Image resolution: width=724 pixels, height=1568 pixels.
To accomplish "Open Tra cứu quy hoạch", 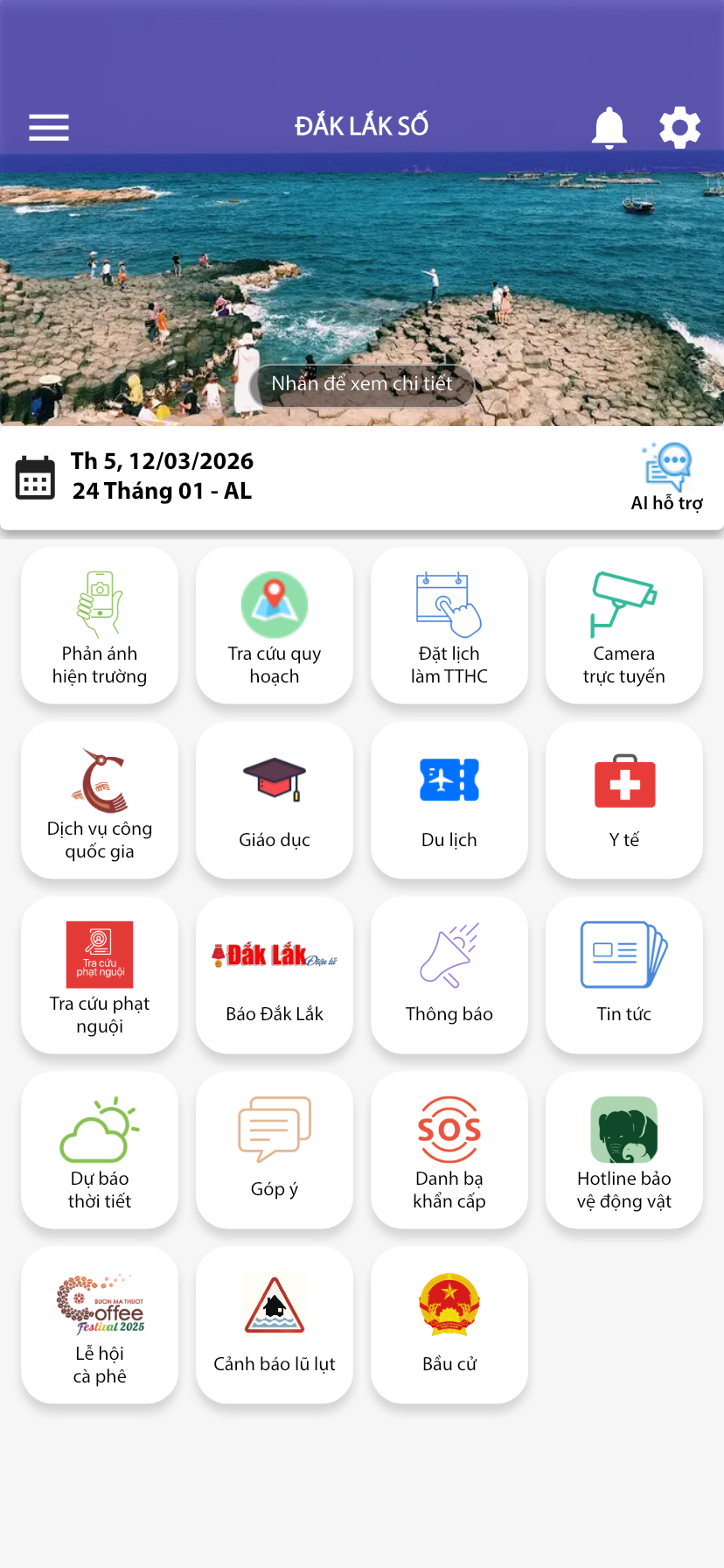I will coord(274,625).
